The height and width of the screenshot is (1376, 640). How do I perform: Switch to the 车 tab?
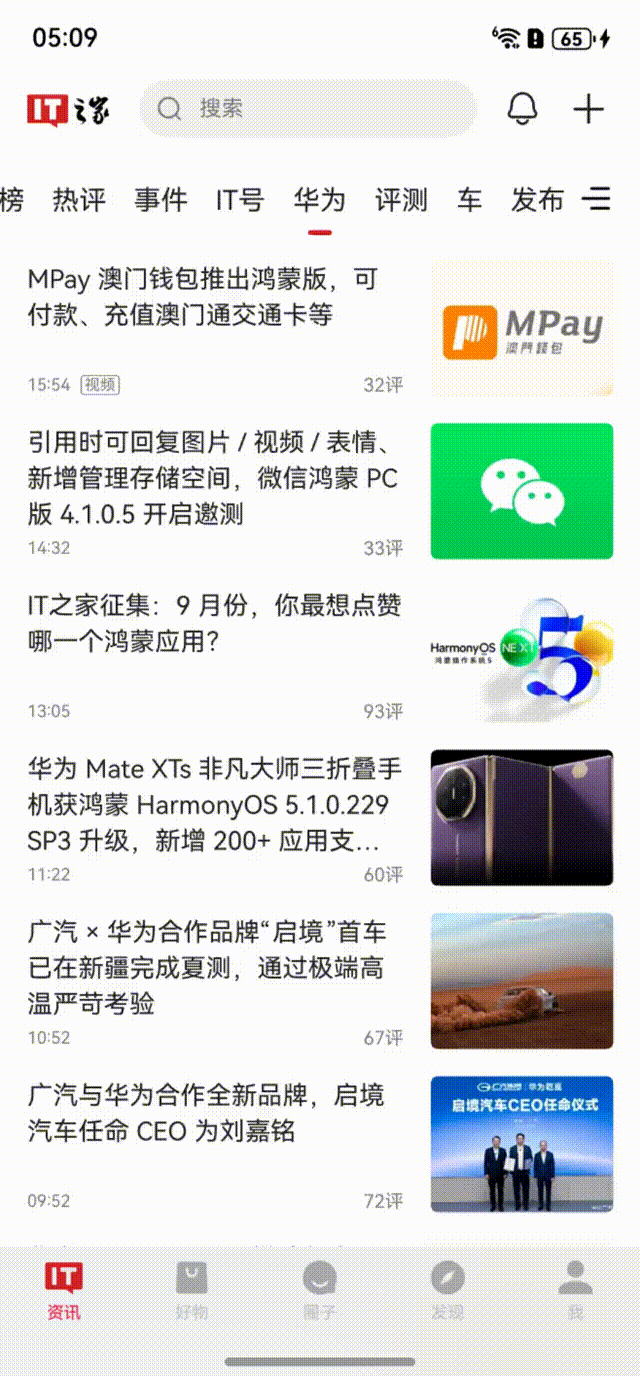point(469,199)
